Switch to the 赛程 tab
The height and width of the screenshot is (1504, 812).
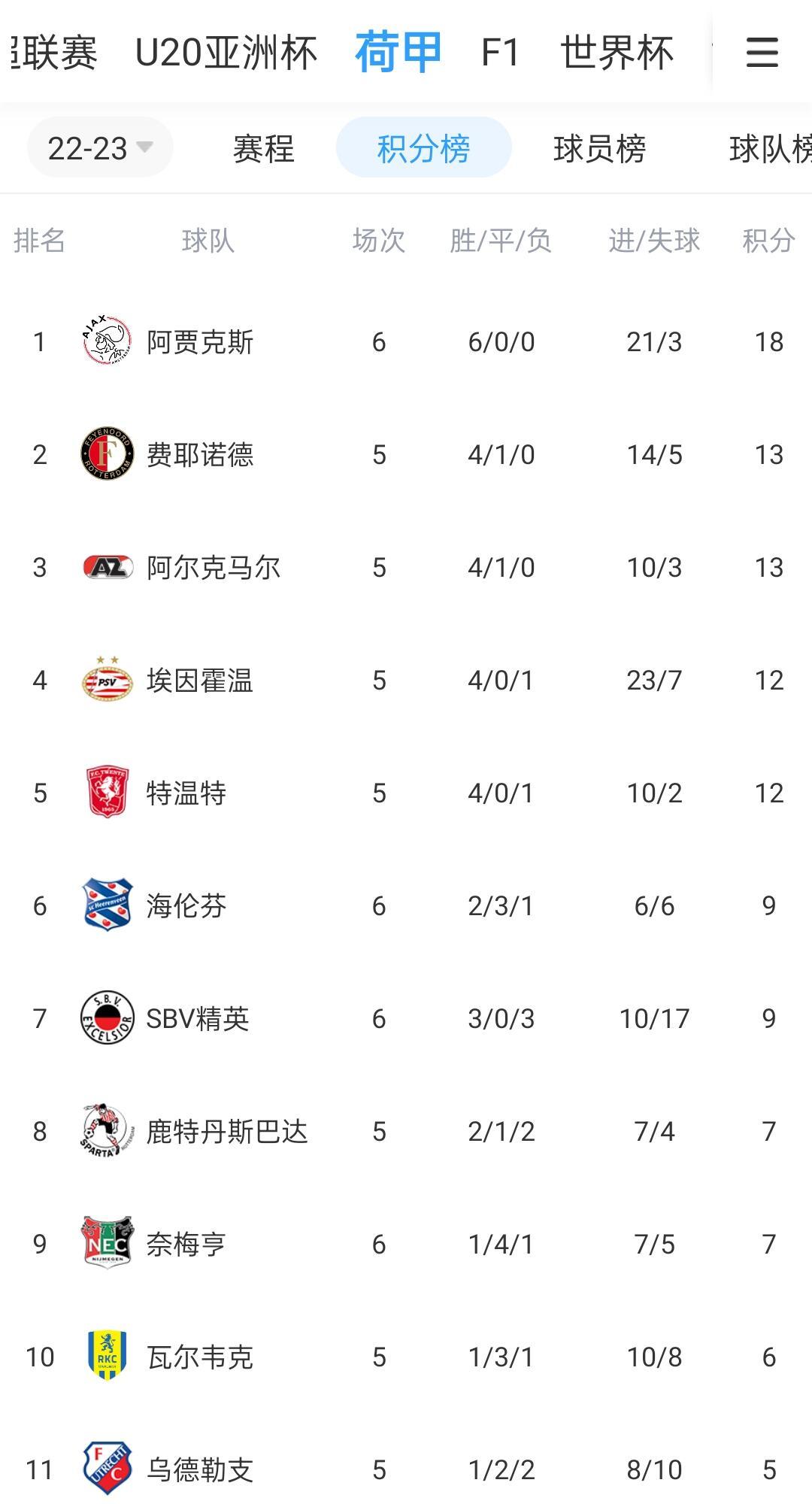pos(263,148)
